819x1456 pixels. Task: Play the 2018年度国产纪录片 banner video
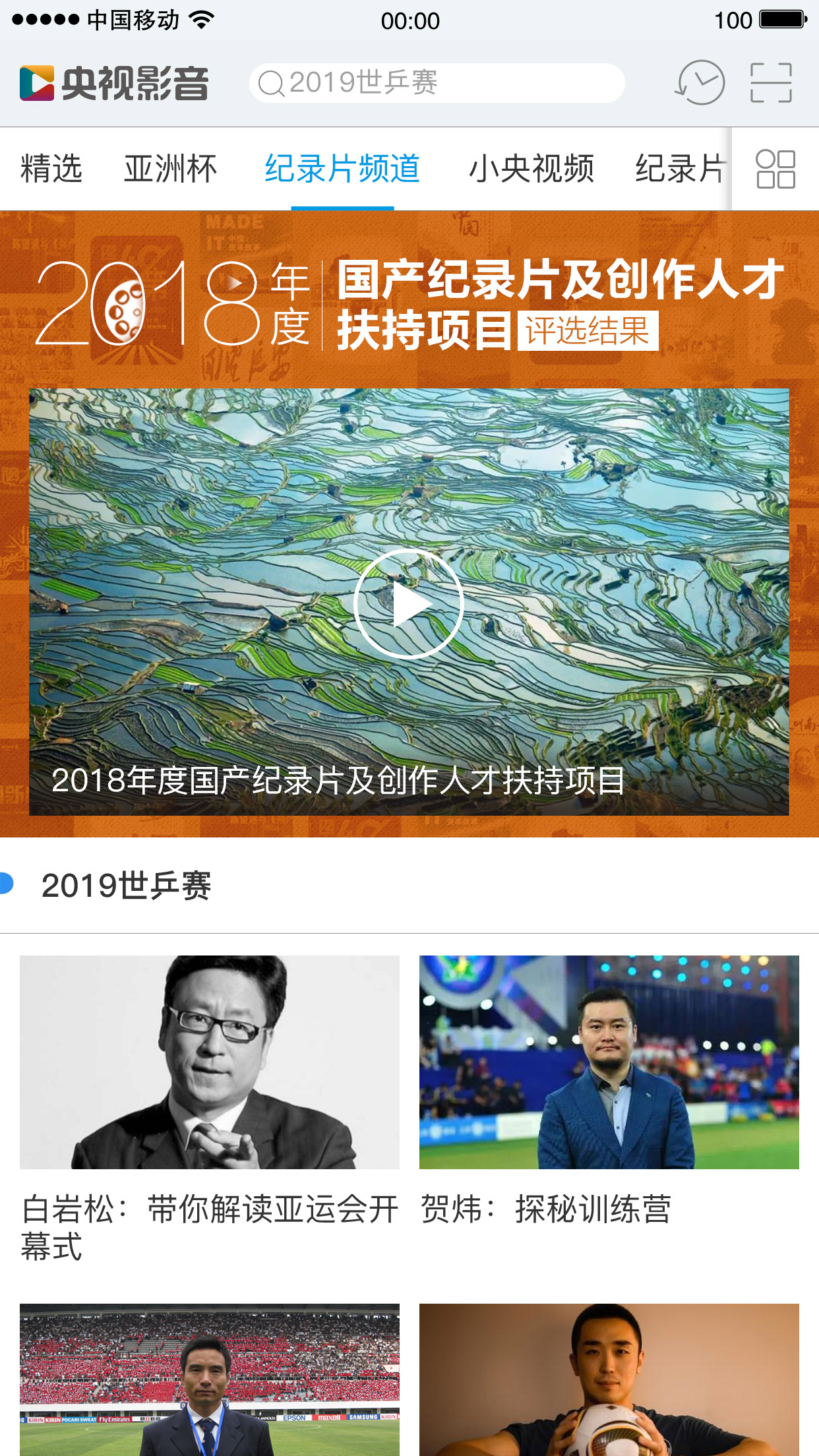coord(409,603)
